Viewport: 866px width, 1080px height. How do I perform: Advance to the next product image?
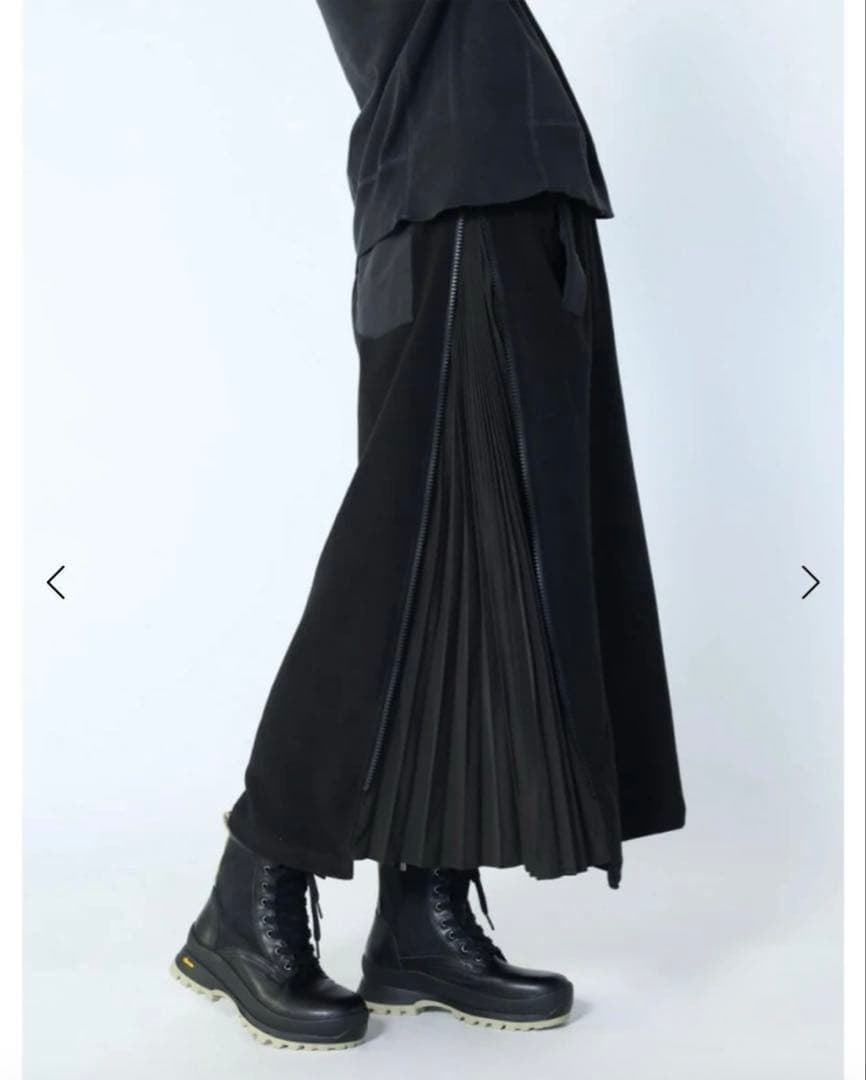click(x=809, y=582)
